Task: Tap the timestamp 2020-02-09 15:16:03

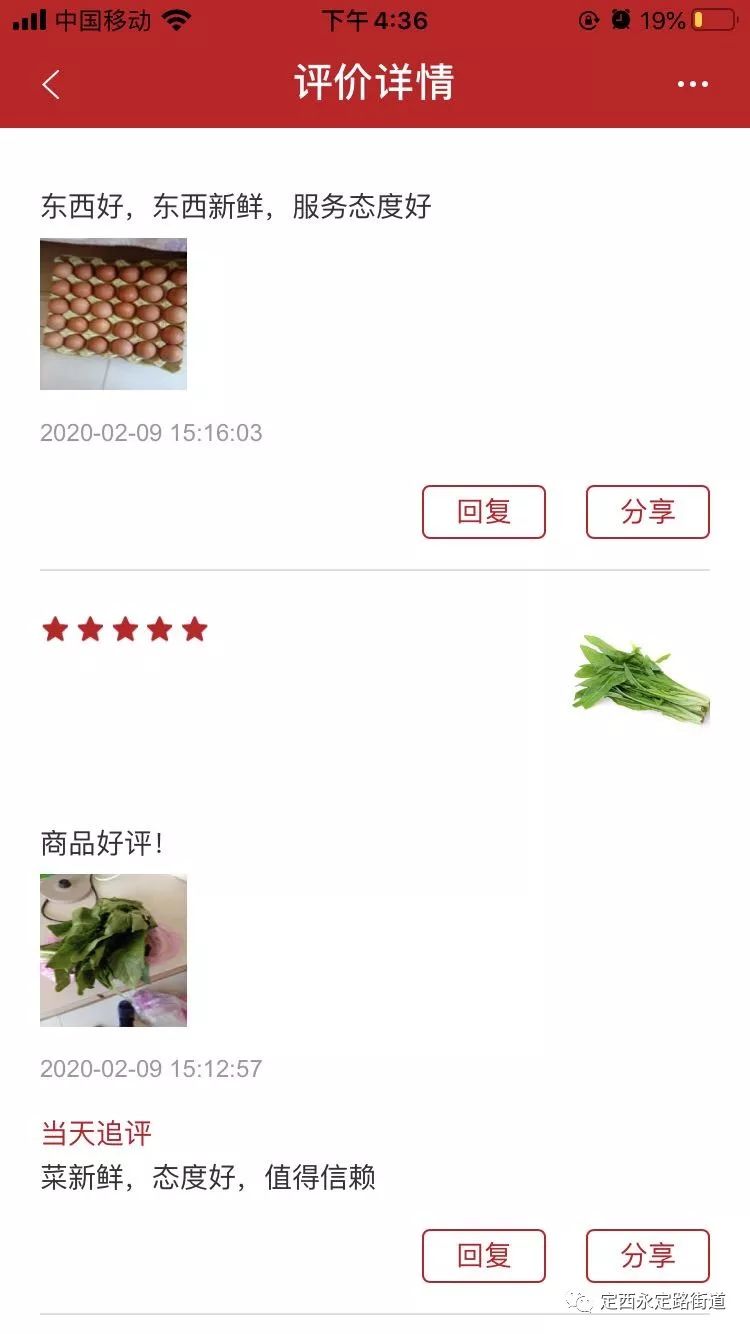Action: point(151,433)
